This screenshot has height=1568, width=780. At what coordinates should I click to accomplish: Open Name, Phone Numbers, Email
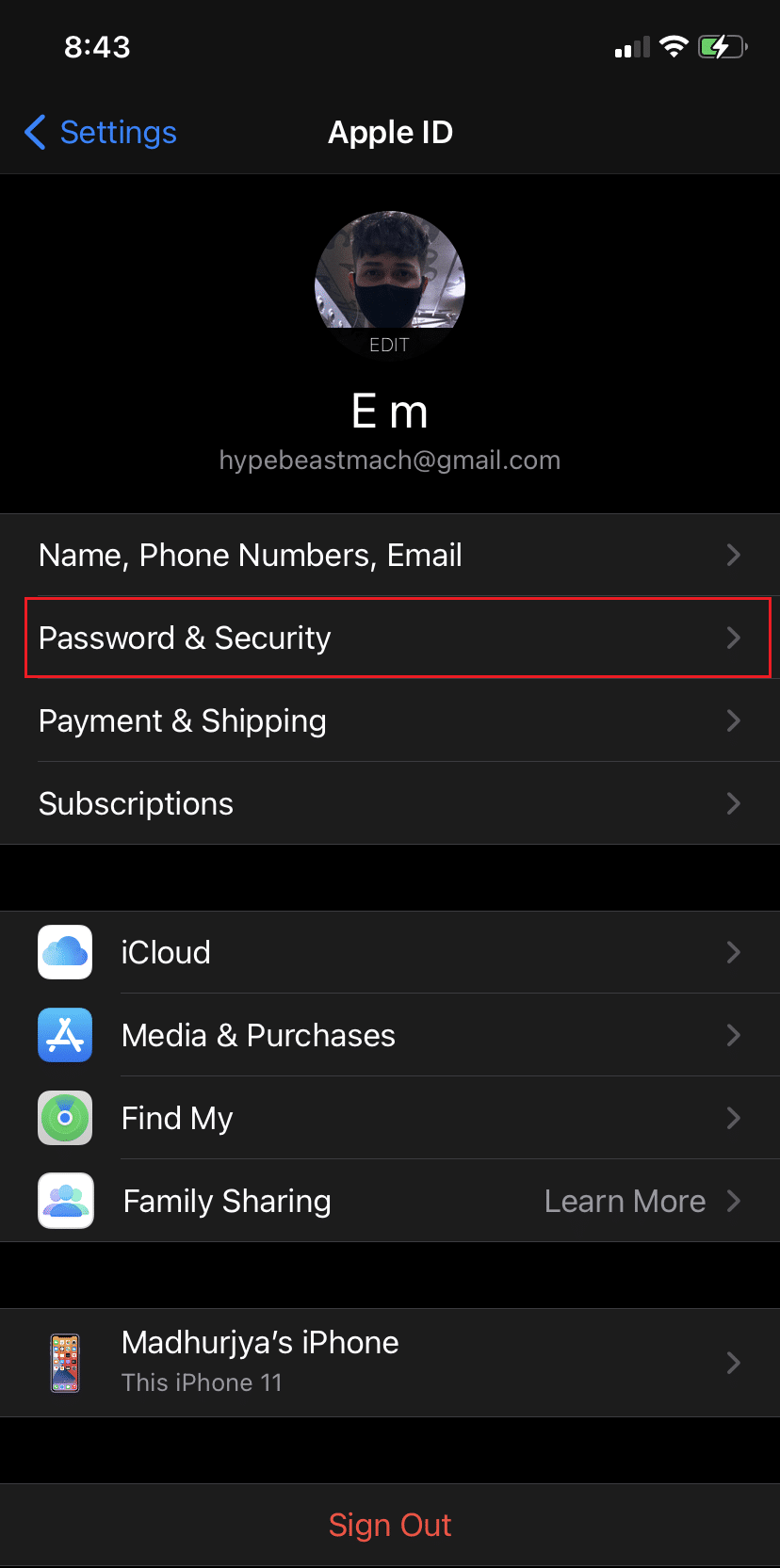(x=389, y=556)
